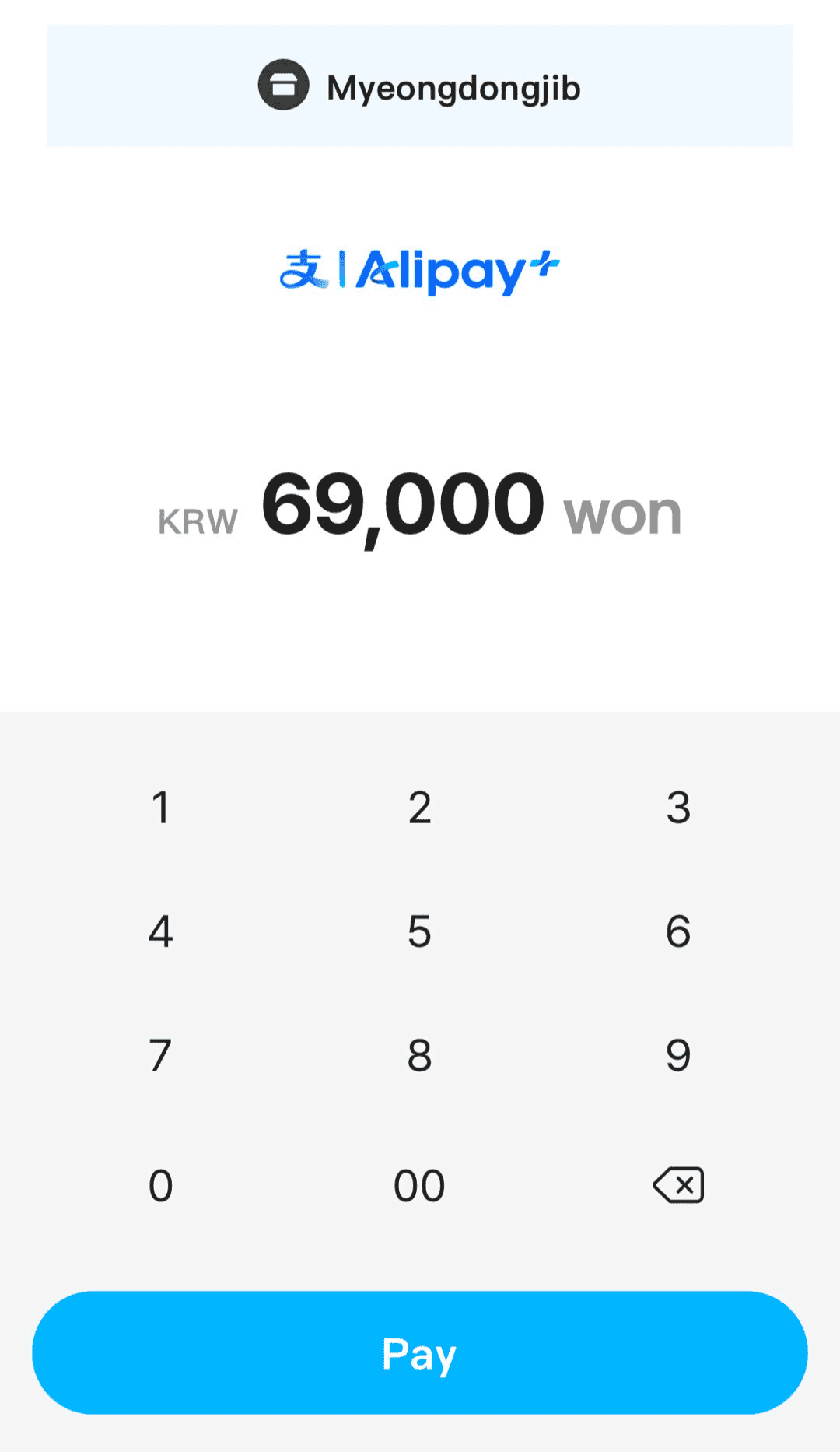Confirm payment with the Pay button
This screenshot has height=1452, width=840.
click(419, 1353)
